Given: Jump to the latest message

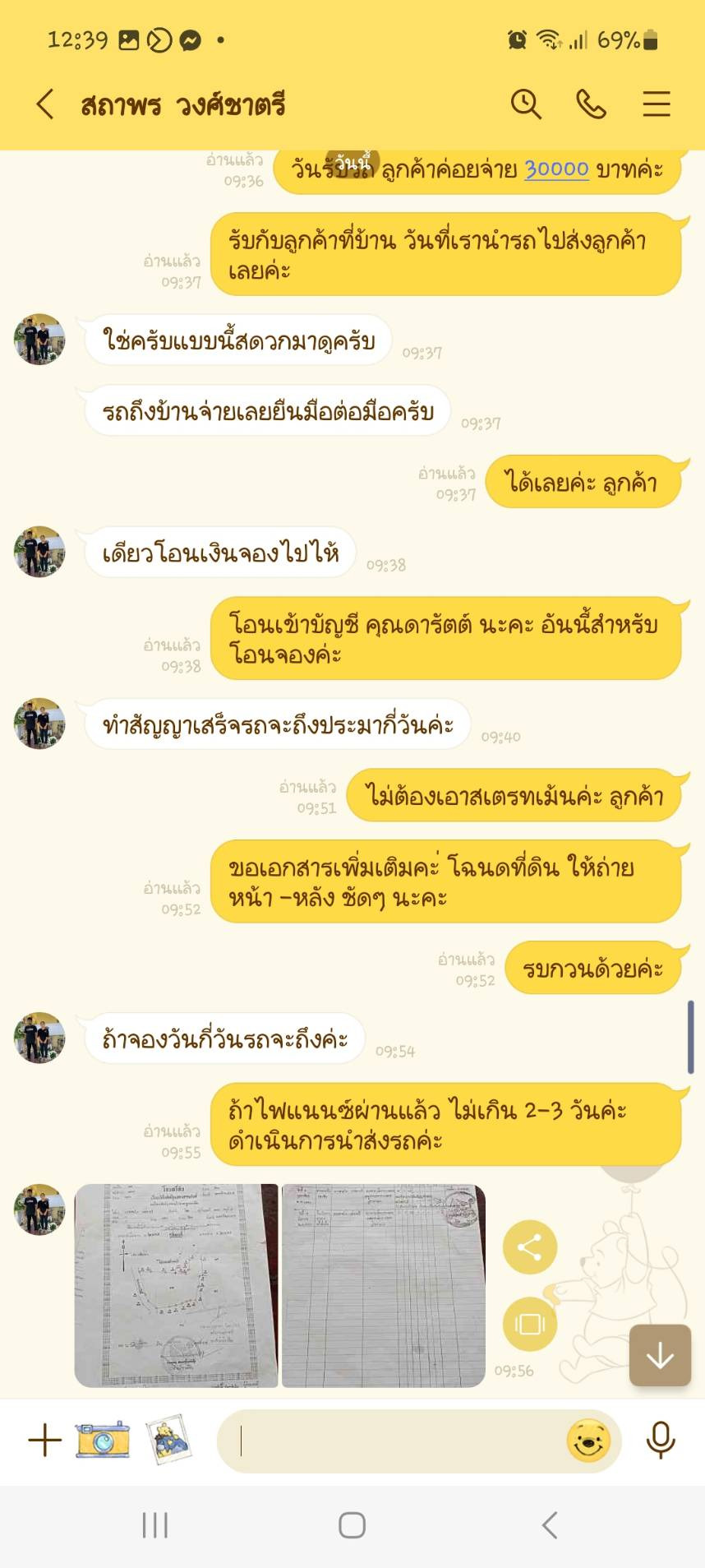Looking at the screenshot, I should (x=660, y=1356).
